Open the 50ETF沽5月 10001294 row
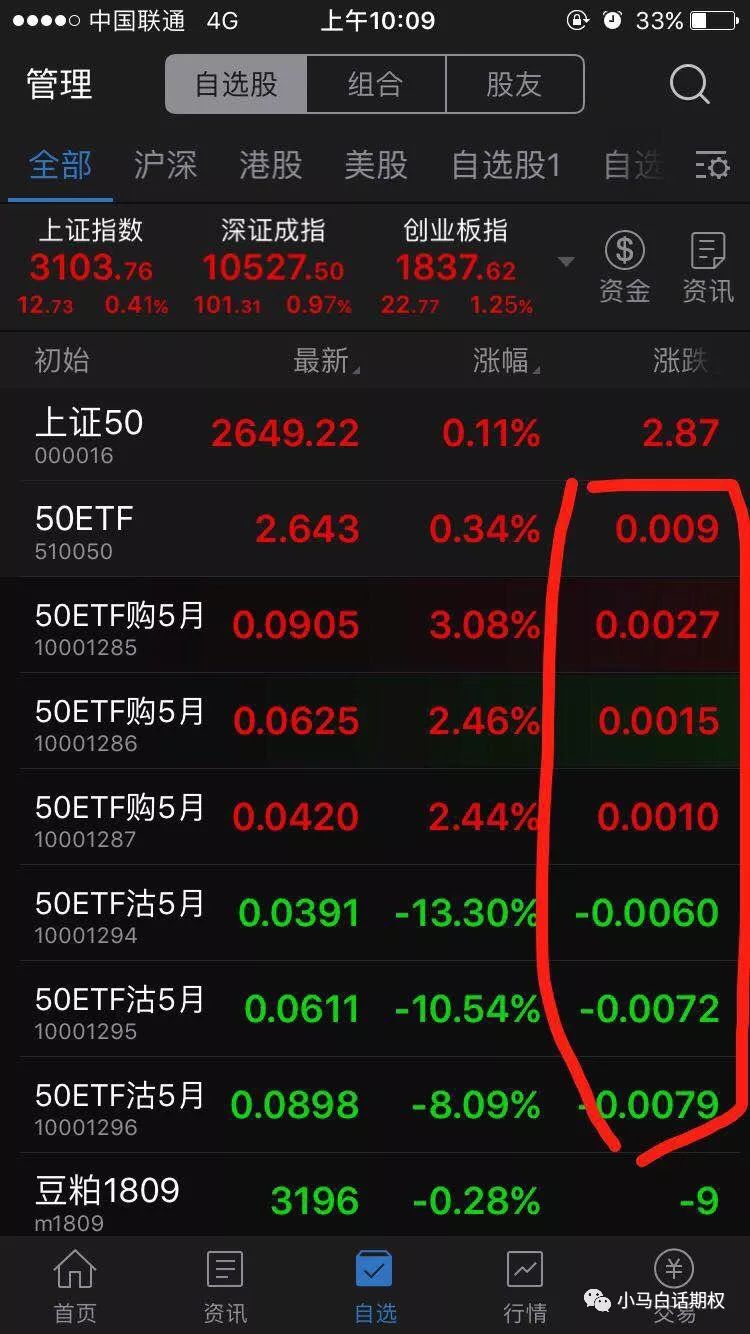This screenshot has height=1334, width=750. (x=375, y=914)
